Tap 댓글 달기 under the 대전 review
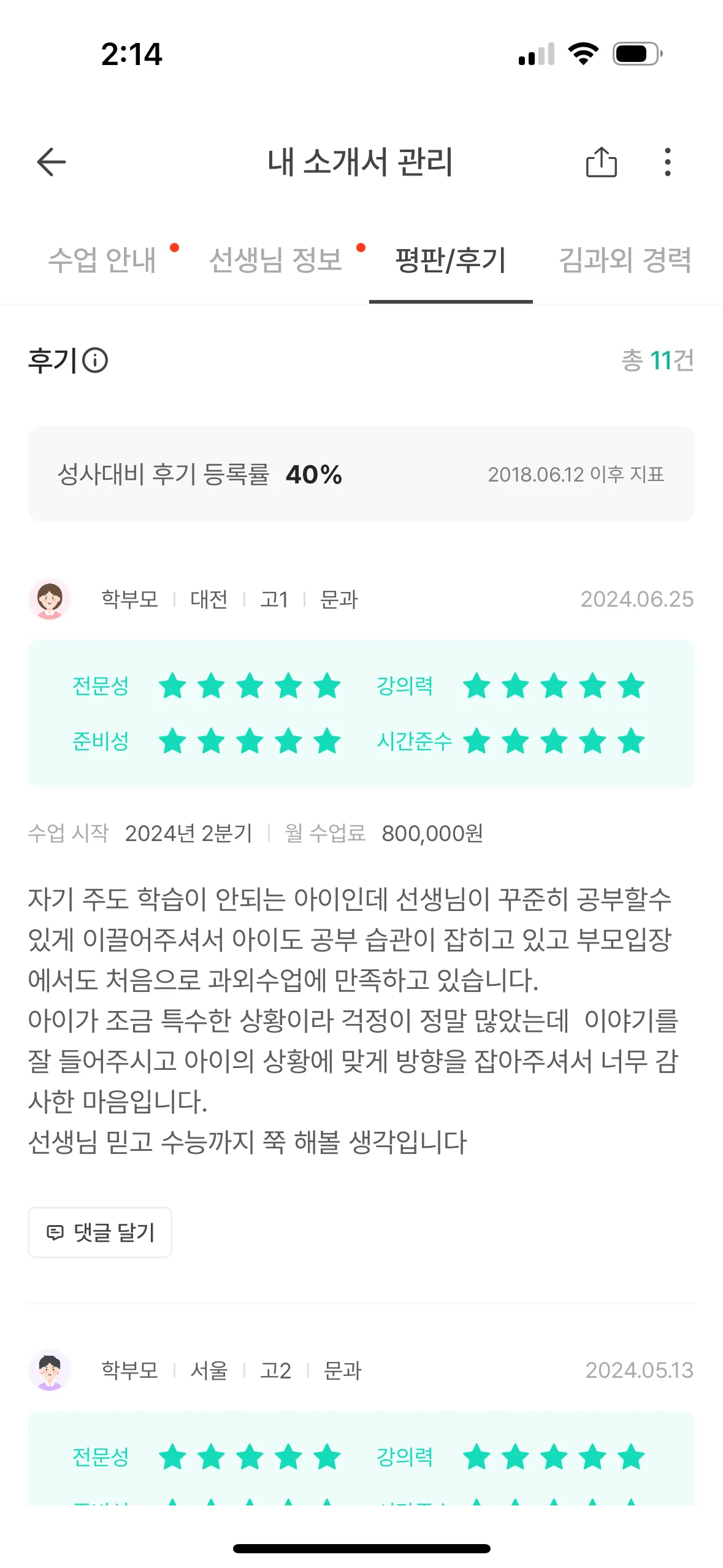This screenshot has width=723, height=1568. point(100,1232)
